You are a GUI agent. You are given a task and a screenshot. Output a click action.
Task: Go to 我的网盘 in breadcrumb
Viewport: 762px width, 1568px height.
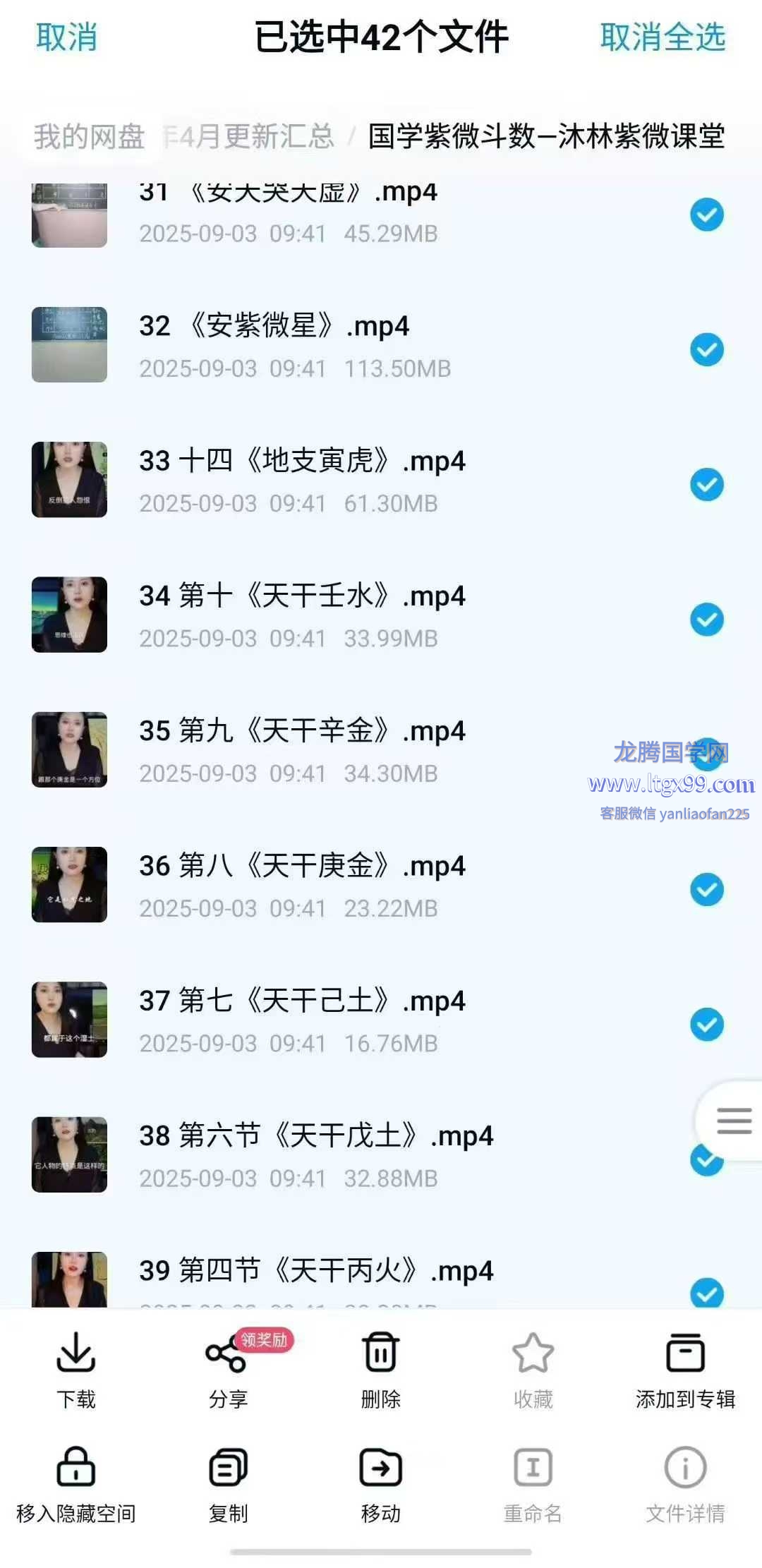click(x=89, y=136)
